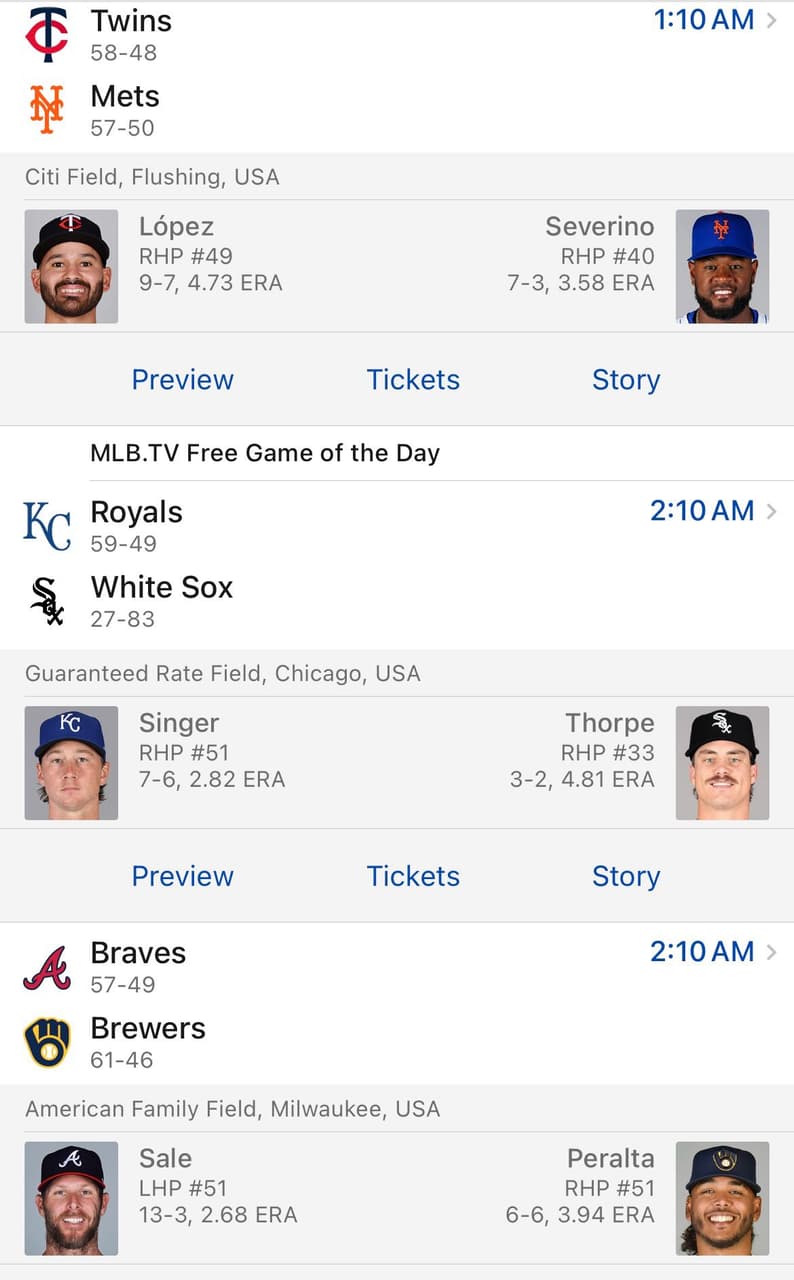Select Singer's pitcher headshot
The width and height of the screenshot is (794, 1280).
pos(70,763)
